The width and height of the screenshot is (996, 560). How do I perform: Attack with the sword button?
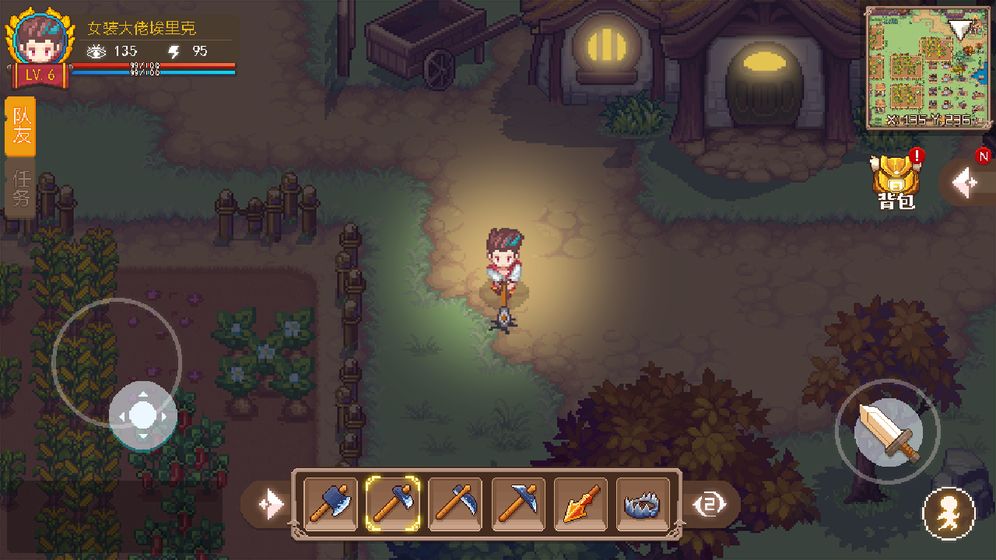tap(888, 431)
